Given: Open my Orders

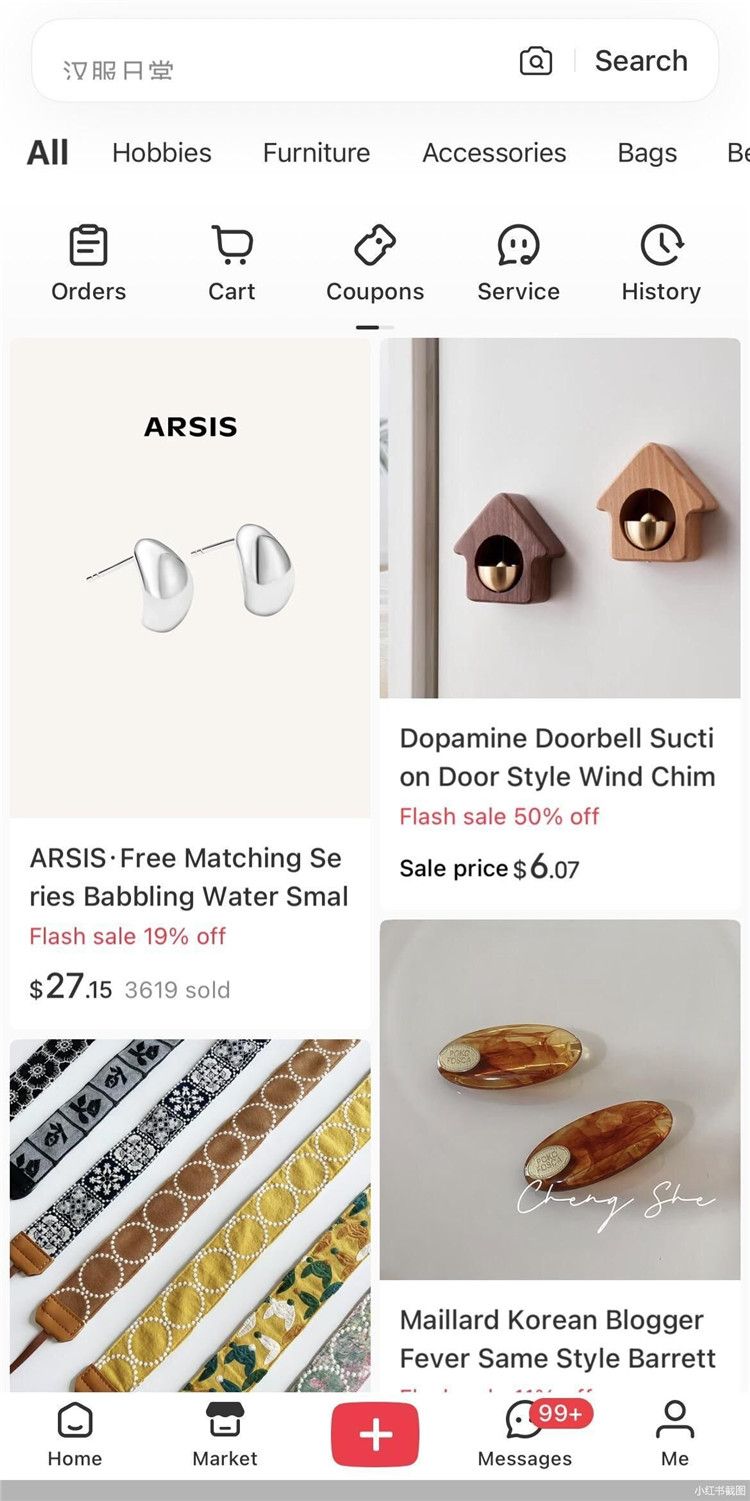Looking at the screenshot, I should 89,264.
